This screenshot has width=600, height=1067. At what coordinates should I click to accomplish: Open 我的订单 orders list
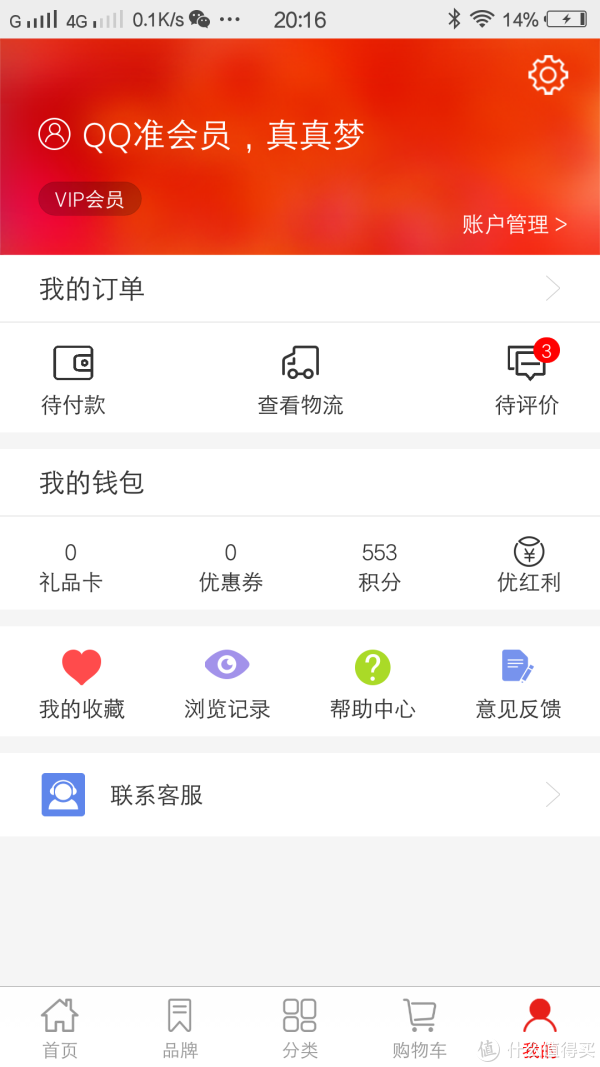pyautogui.click(x=300, y=289)
